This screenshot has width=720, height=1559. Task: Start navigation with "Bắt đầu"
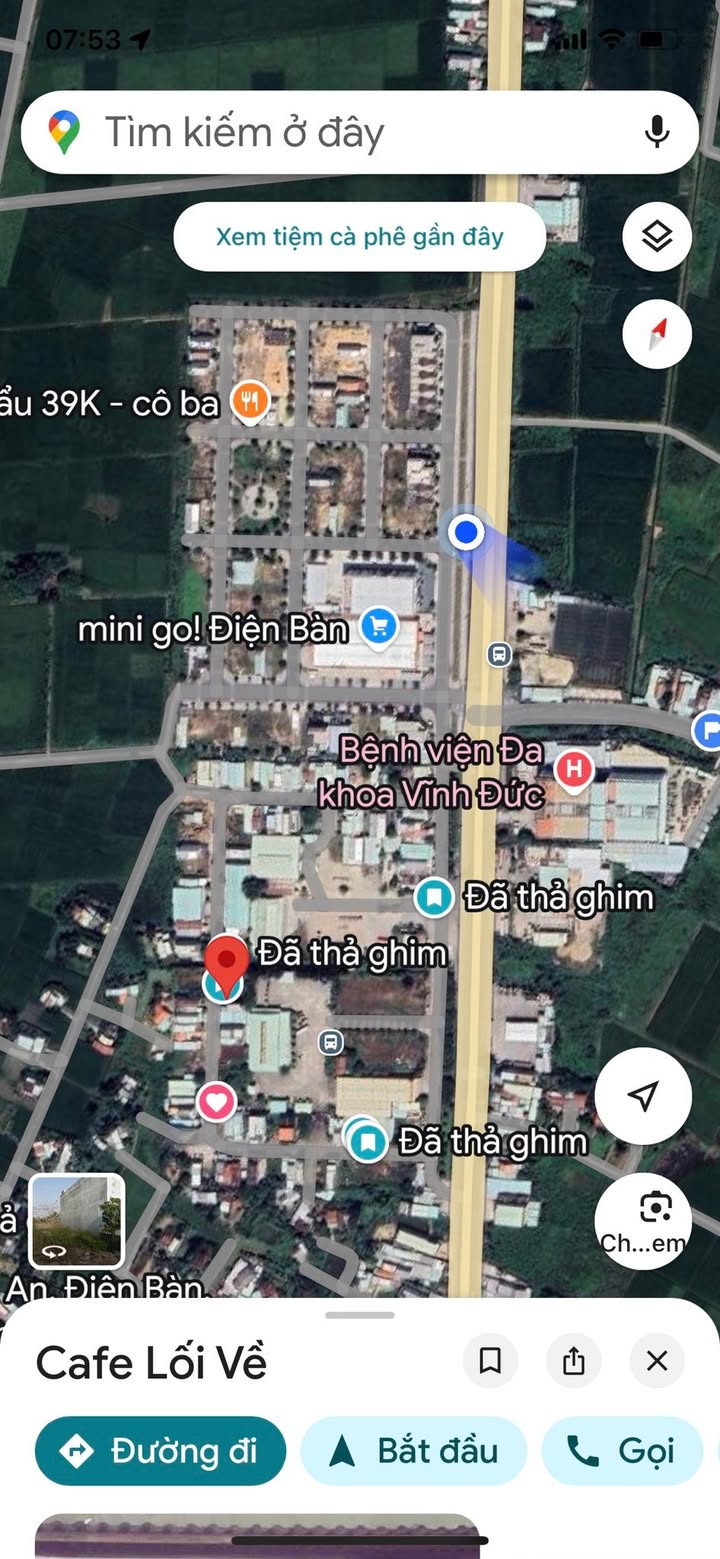click(413, 1451)
